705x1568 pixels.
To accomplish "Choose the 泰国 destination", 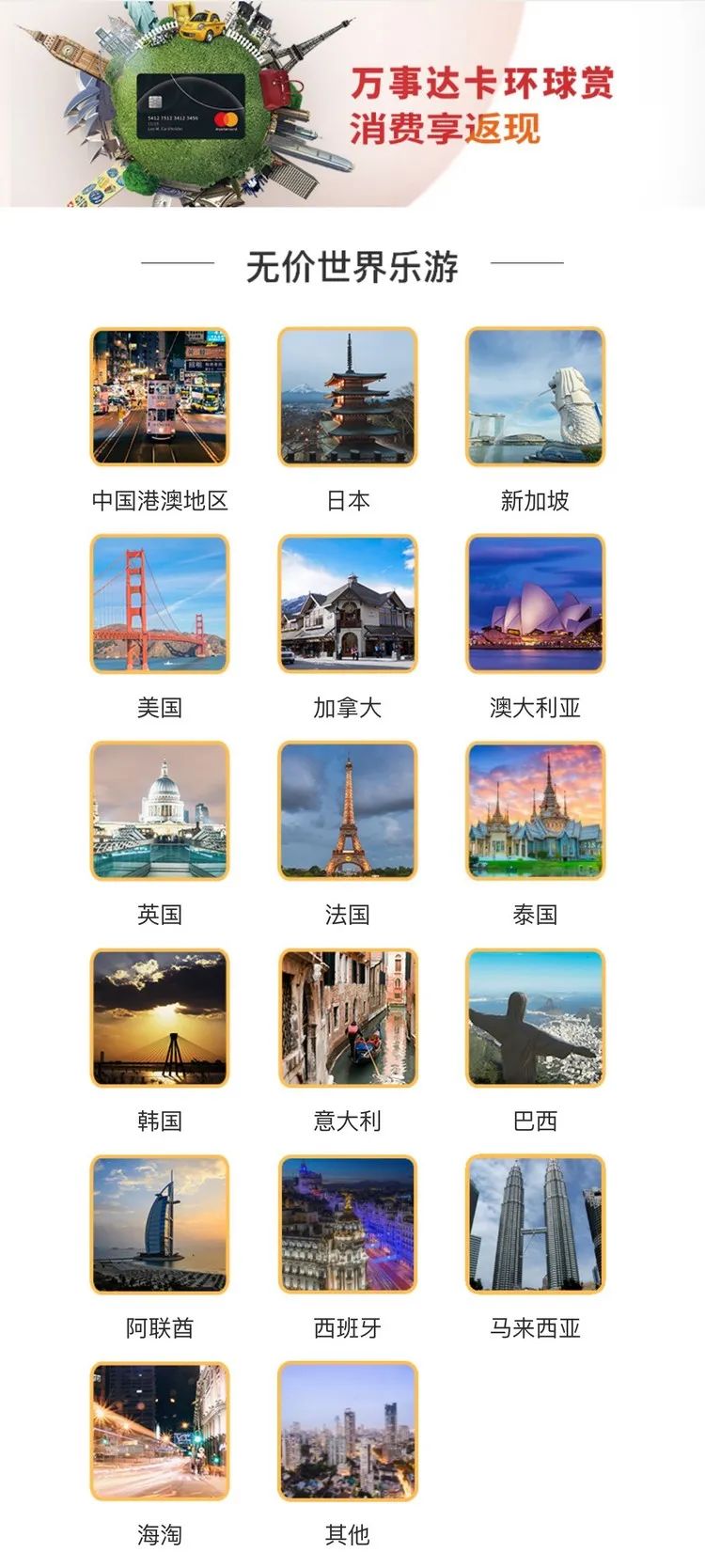I will point(536,810).
